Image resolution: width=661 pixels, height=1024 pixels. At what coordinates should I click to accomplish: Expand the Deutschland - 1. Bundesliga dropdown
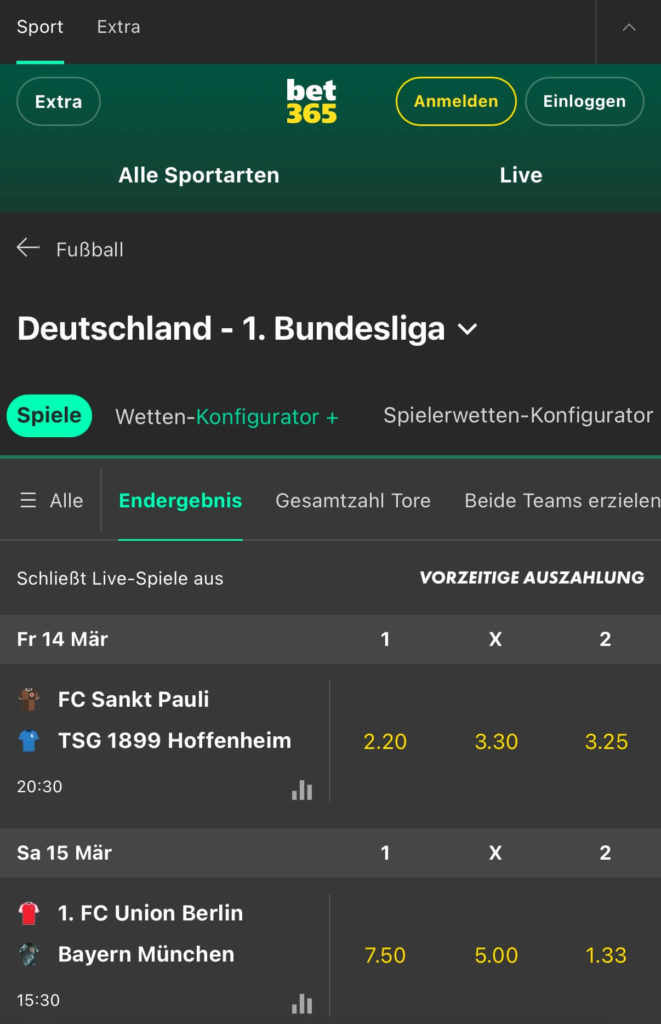coord(467,329)
